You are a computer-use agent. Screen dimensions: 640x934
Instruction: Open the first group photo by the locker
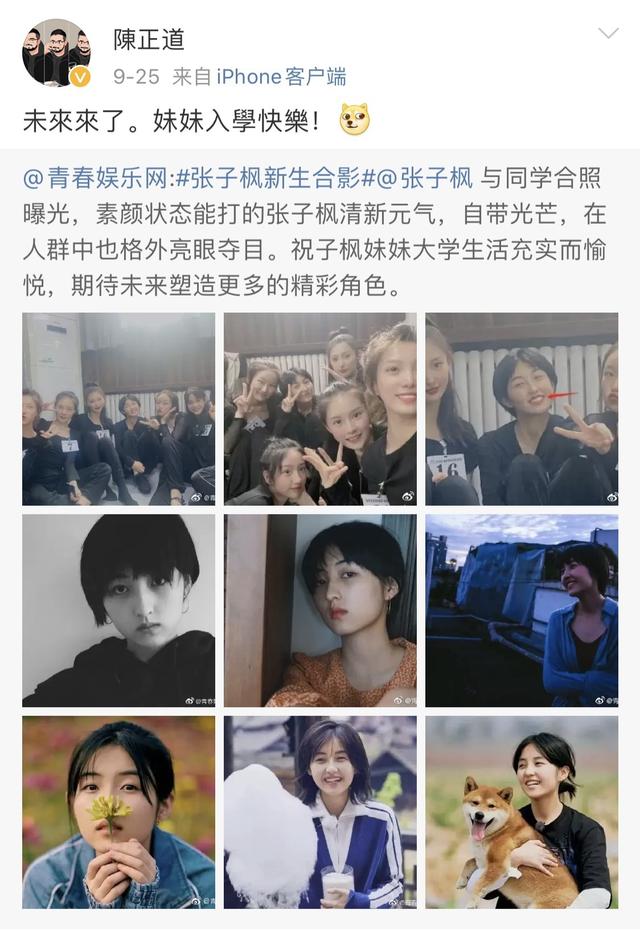[x=118, y=408]
